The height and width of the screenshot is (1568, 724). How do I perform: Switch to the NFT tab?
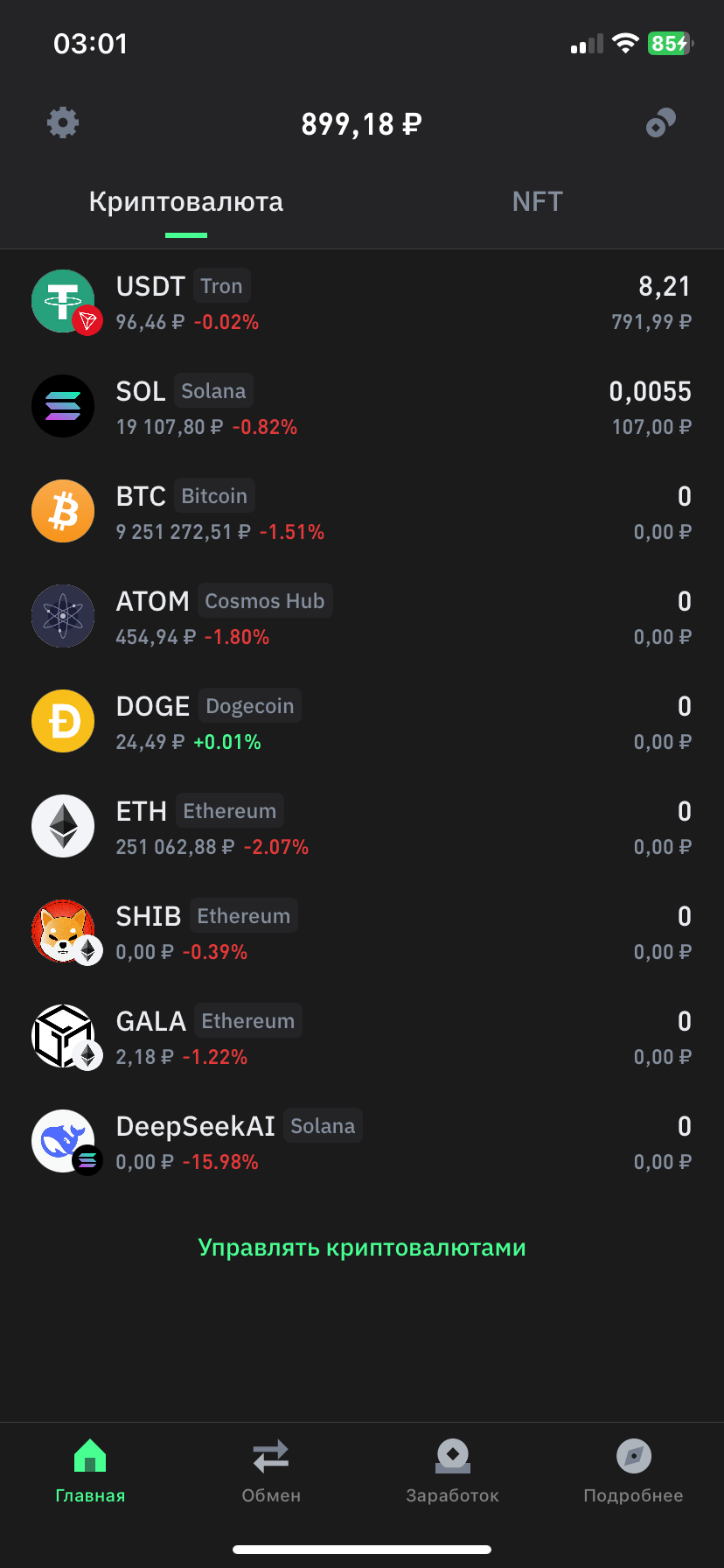537,202
